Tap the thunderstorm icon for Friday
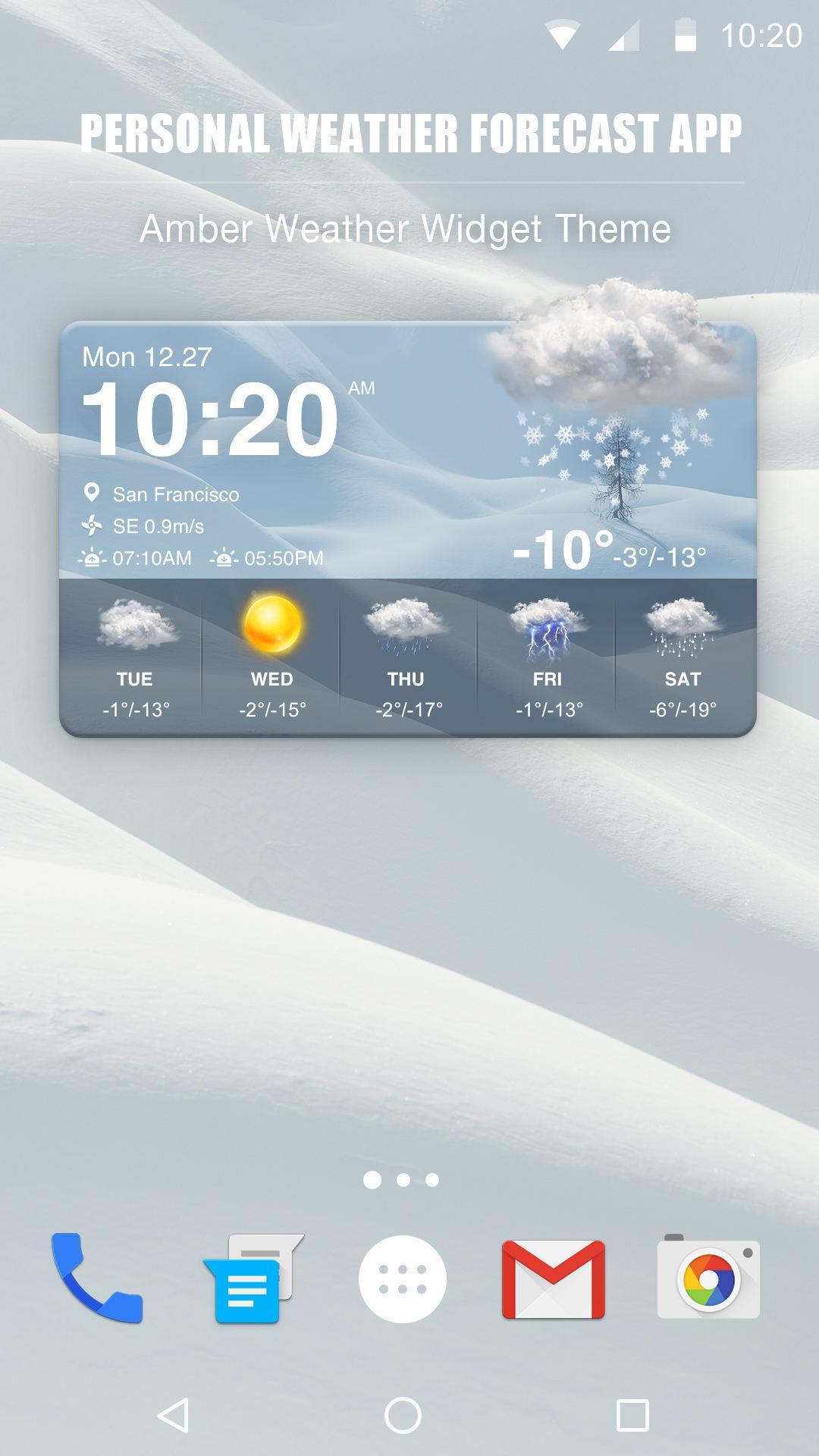 tap(548, 626)
